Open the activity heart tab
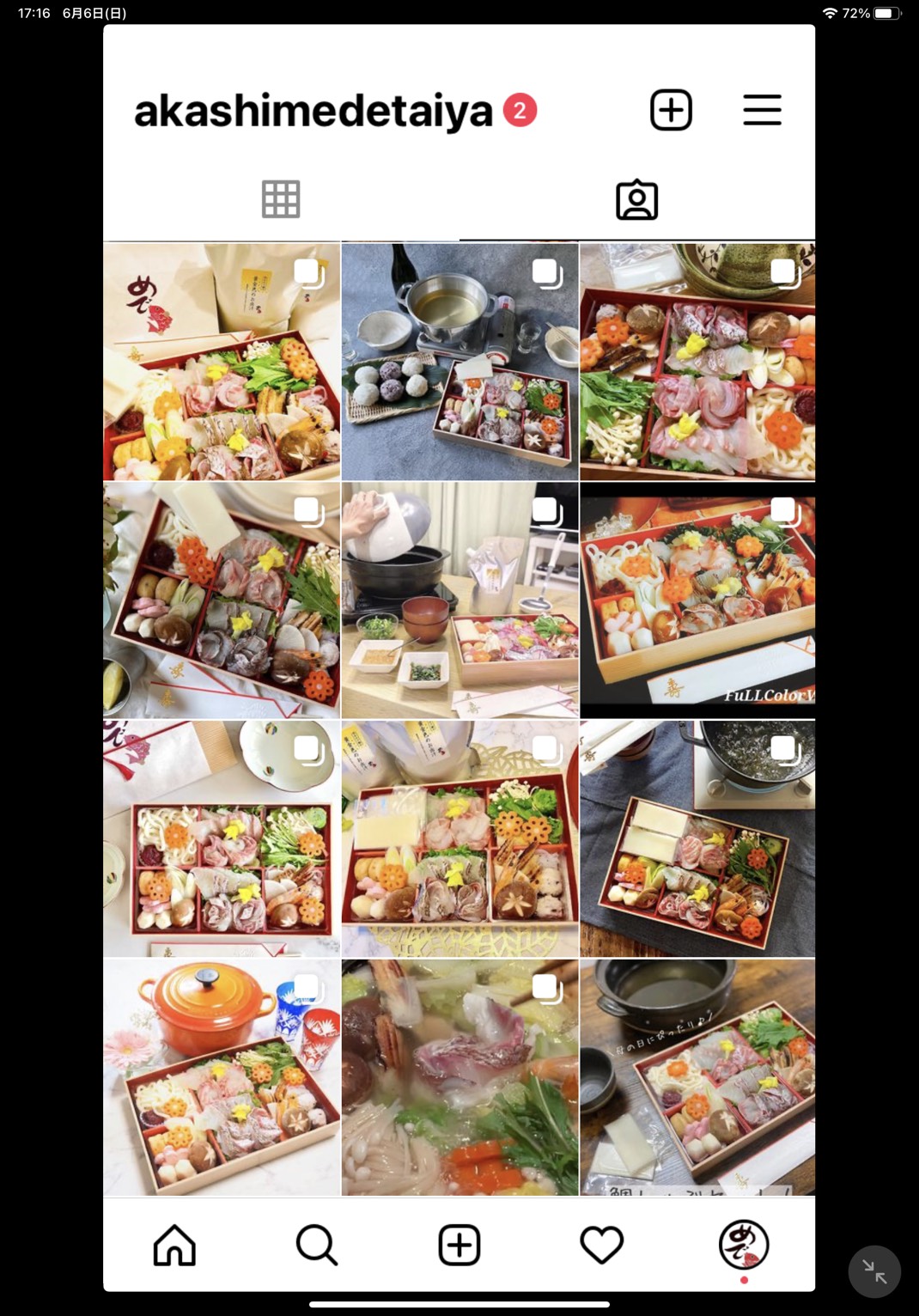Image resolution: width=919 pixels, height=1316 pixels. (x=601, y=1245)
